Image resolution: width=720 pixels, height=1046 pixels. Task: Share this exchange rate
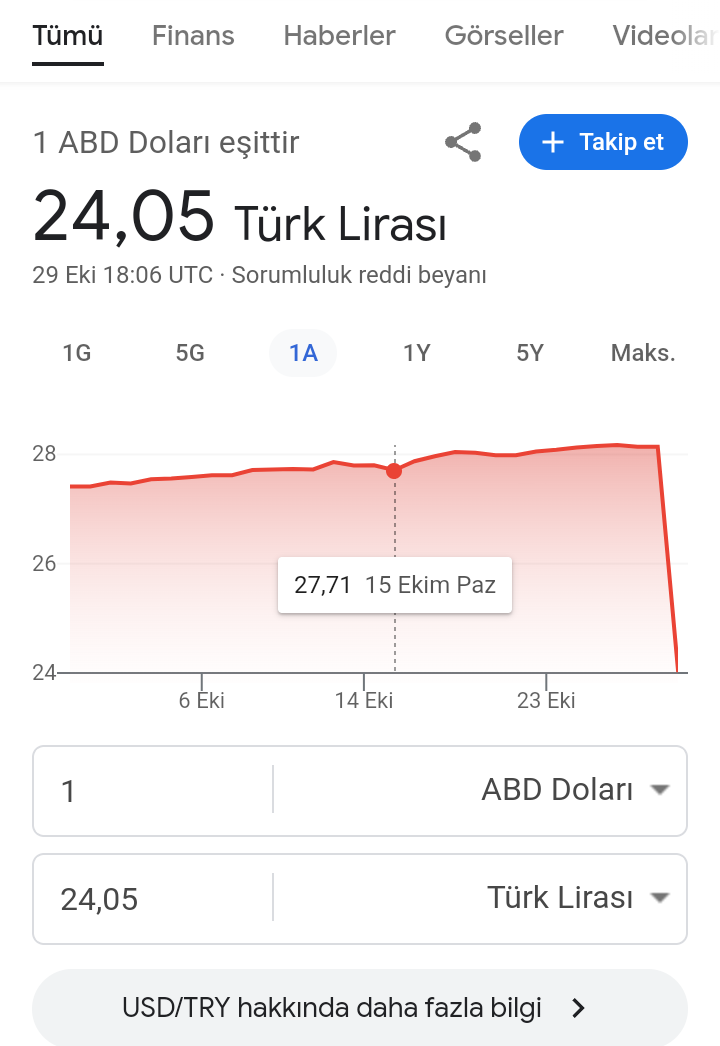point(463,142)
